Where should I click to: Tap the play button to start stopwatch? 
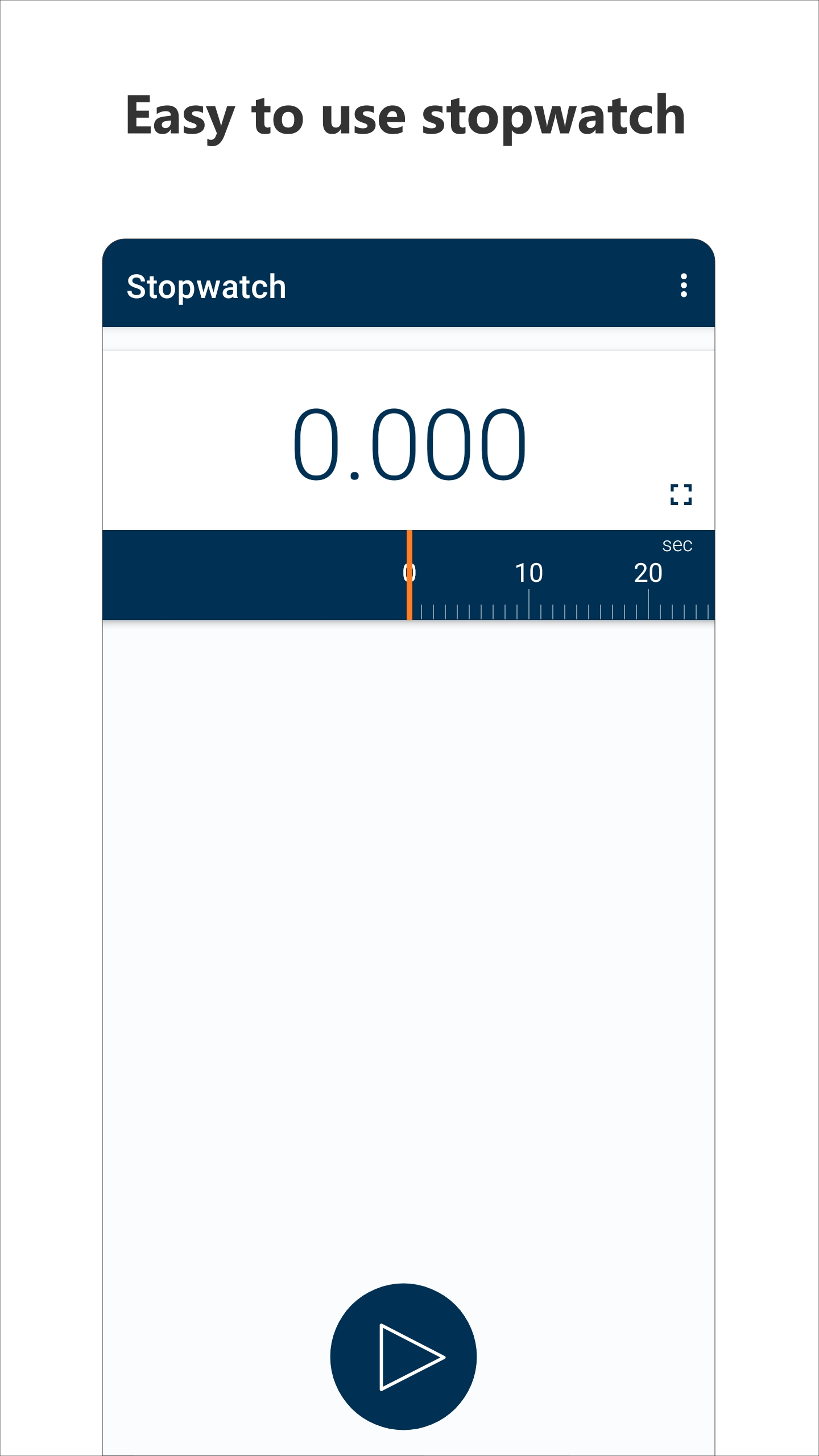coord(403,1355)
